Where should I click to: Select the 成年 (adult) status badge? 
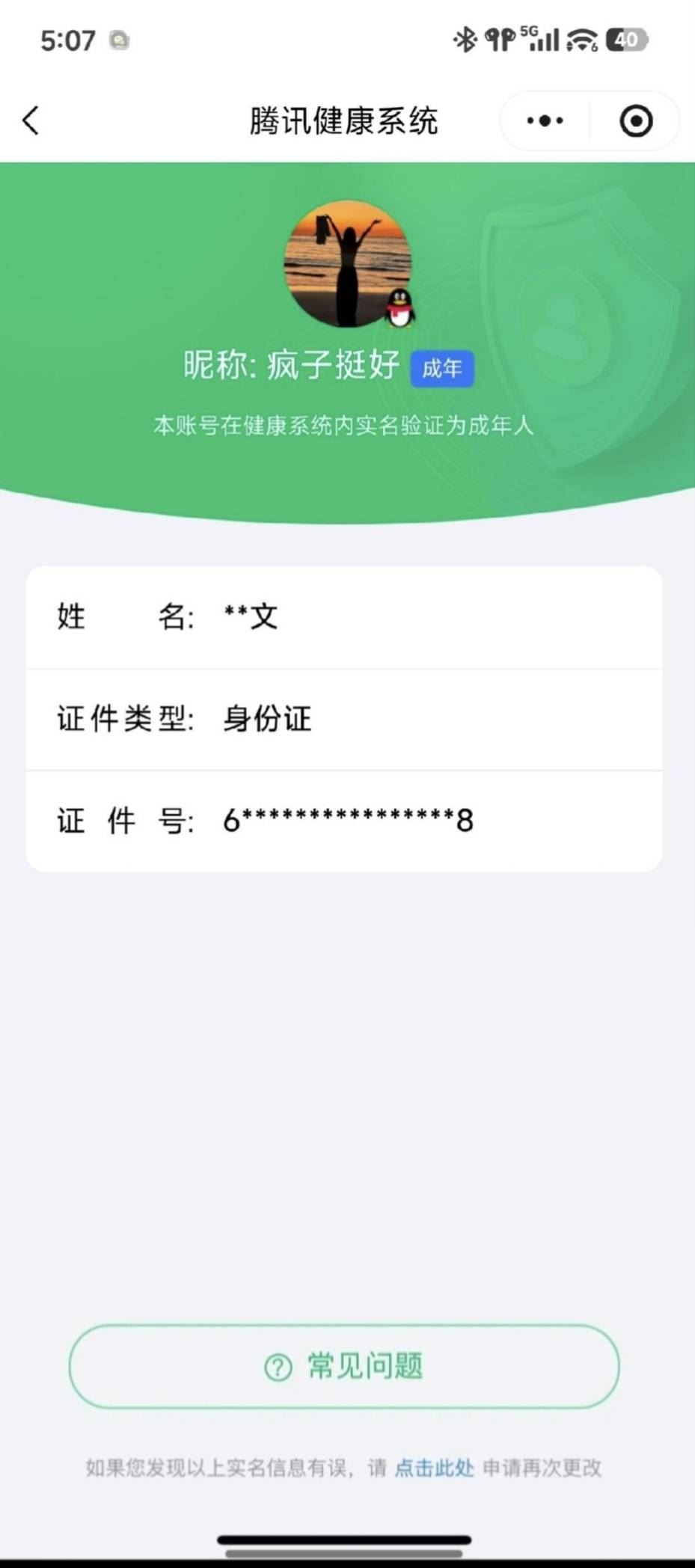(442, 369)
